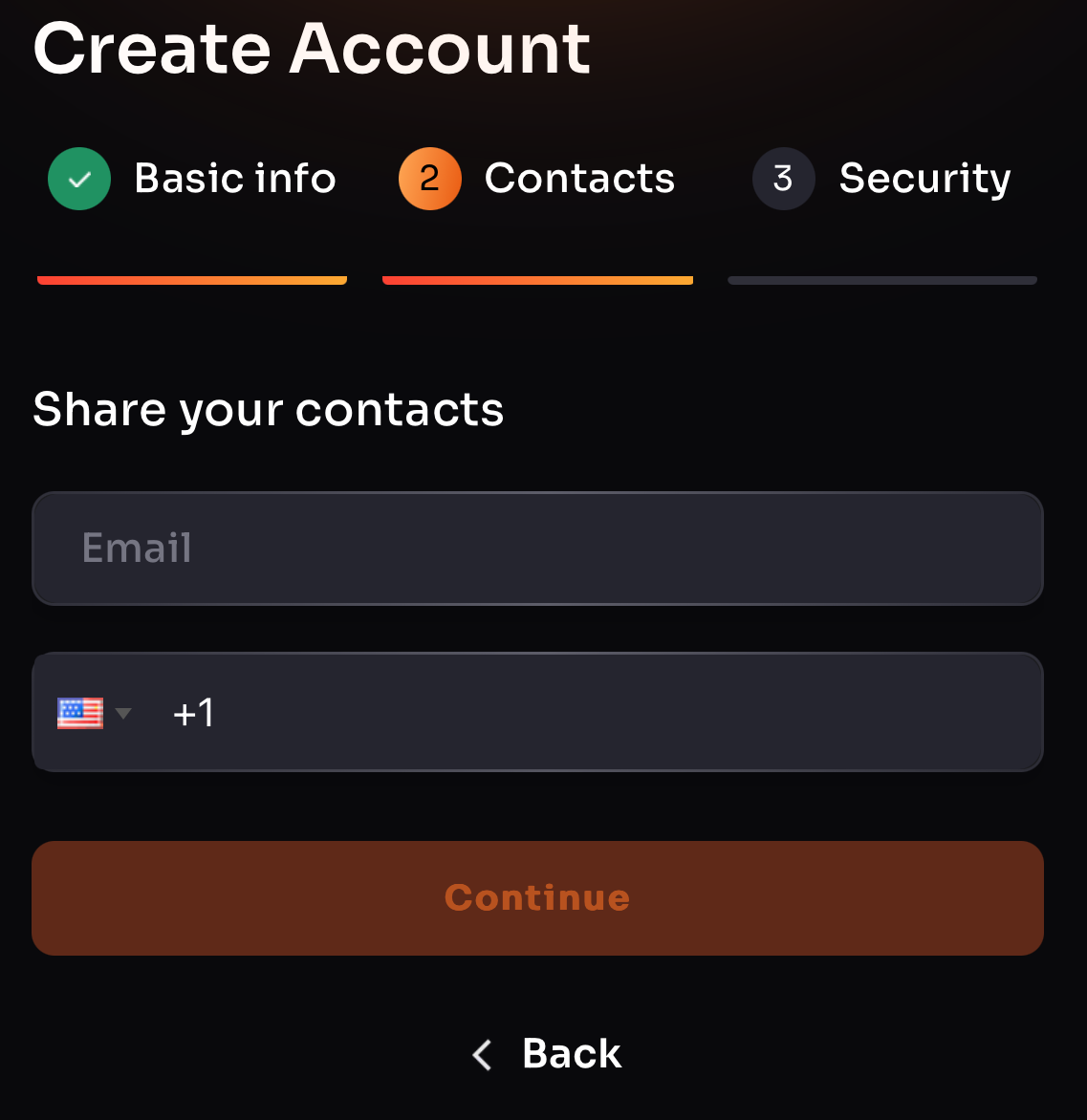Return to the Basic info step
Viewport: 1087px width, 1120px height.
click(234, 178)
